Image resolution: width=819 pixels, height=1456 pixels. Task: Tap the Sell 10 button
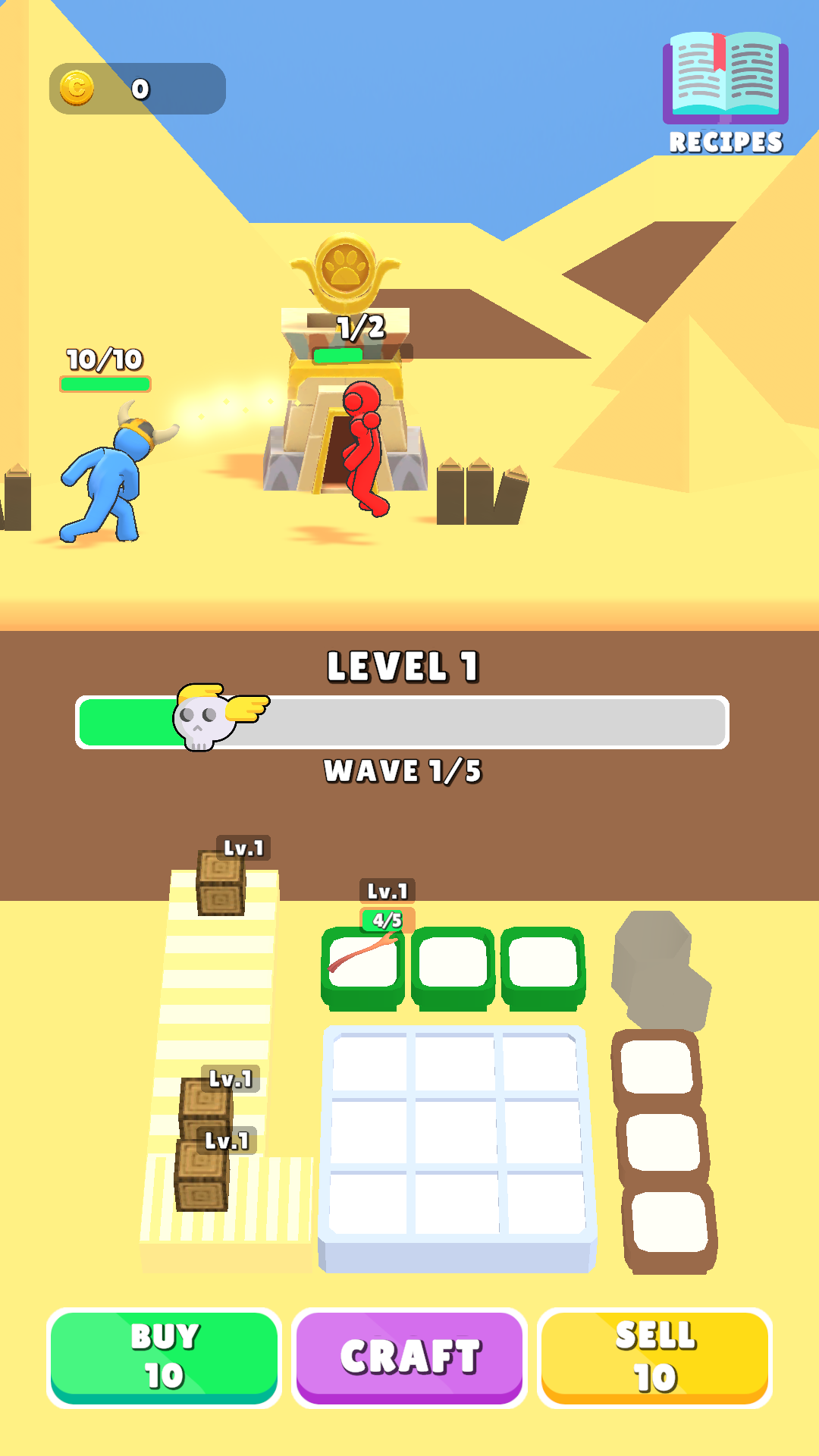point(654,1356)
